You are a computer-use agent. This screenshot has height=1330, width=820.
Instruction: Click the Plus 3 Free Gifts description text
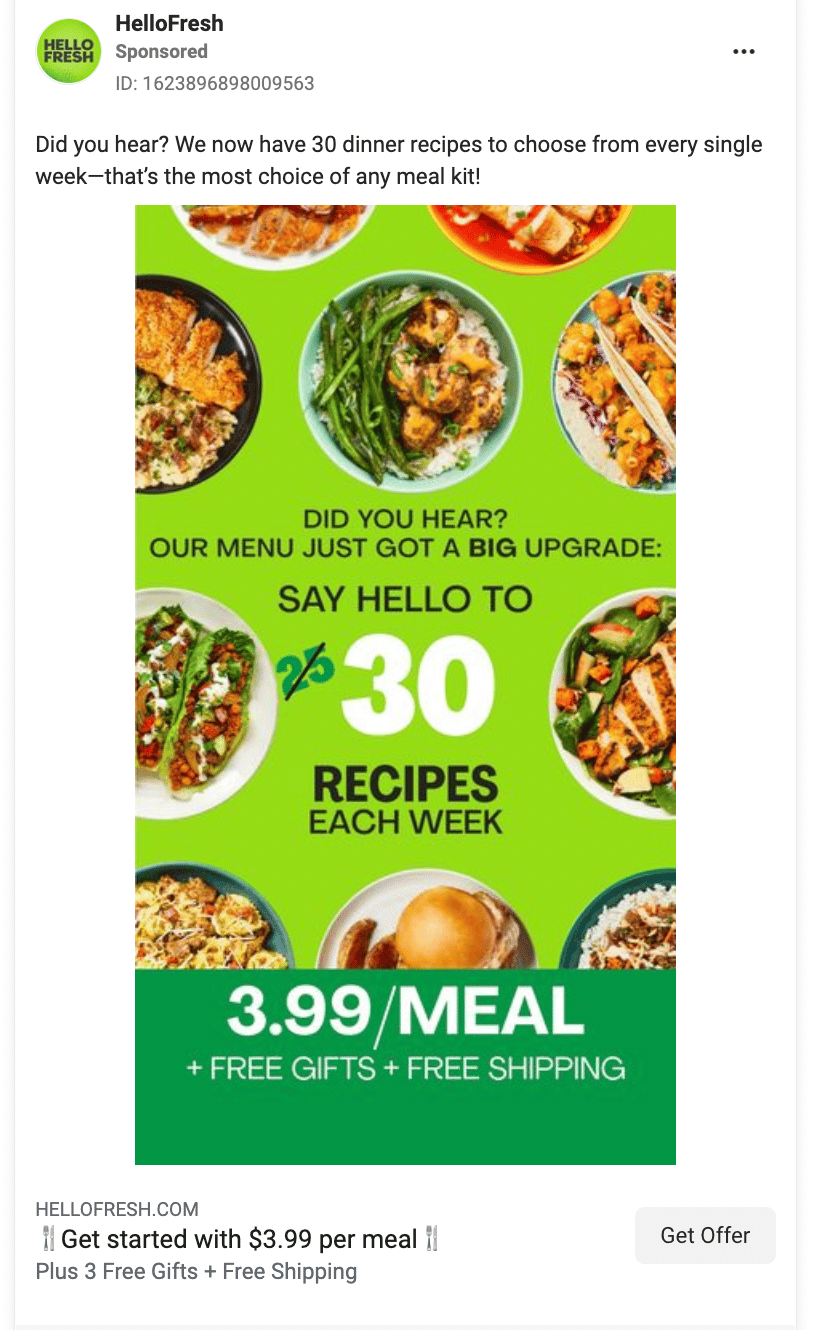(x=194, y=1271)
